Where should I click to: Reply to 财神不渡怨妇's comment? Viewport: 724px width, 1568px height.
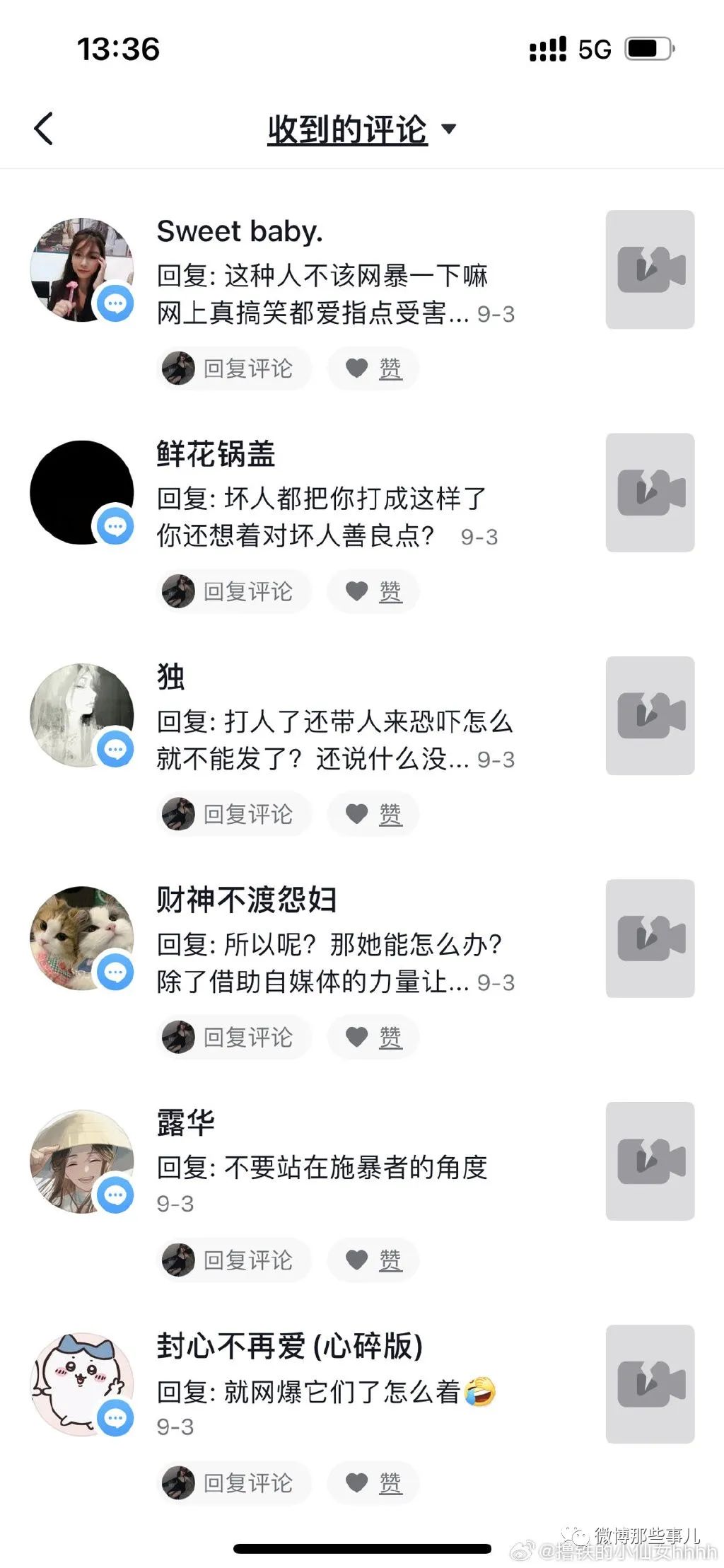(x=234, y=1037)
